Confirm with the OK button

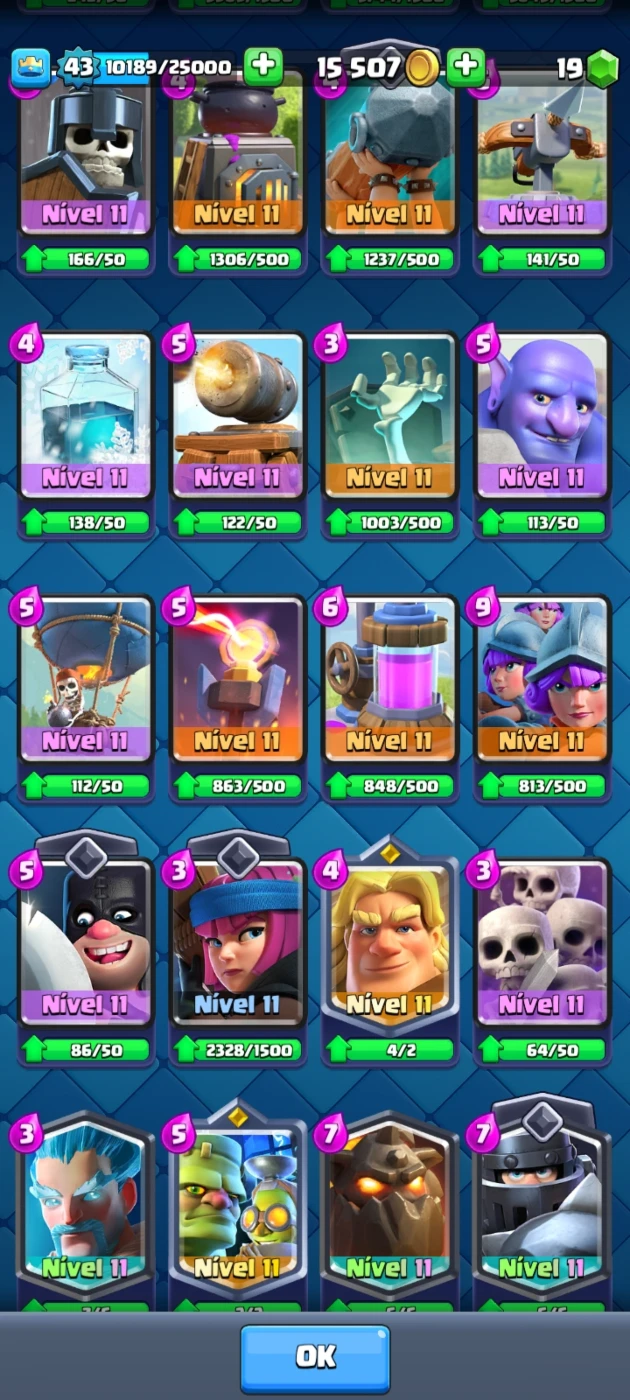pyautogui.click(x=315, y=1357)
